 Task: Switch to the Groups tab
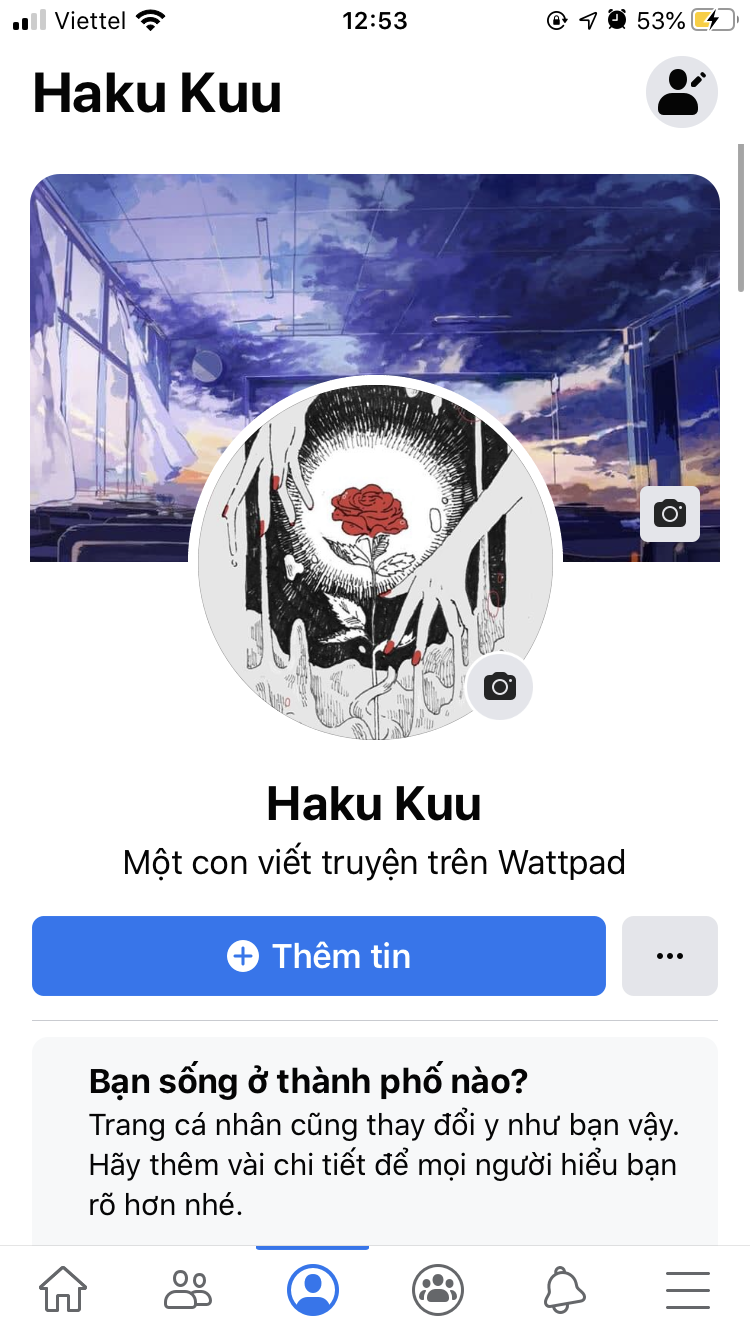pos(438,1289)
